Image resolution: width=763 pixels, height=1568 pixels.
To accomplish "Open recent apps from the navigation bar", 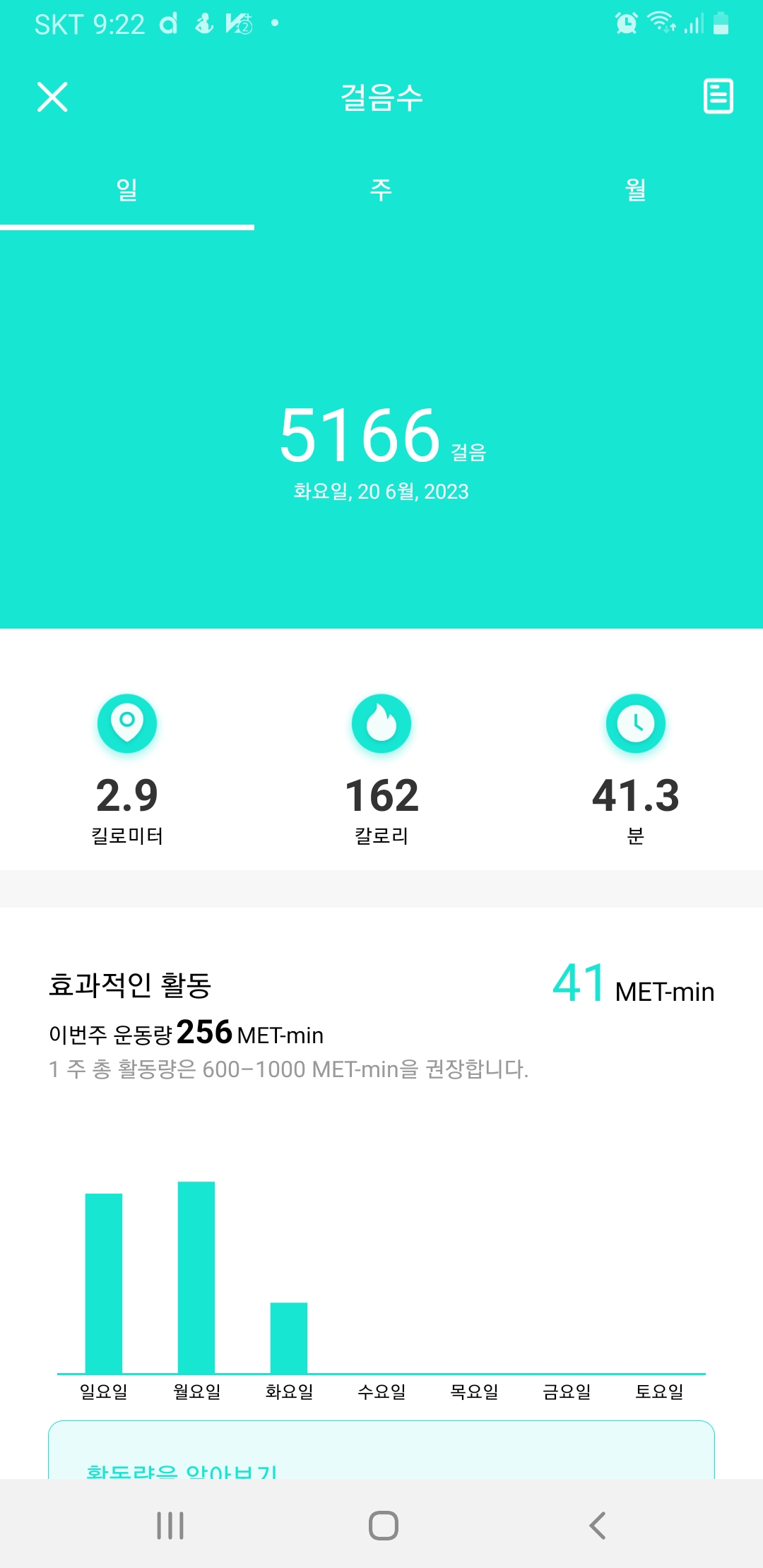I will click(170, 1526).
